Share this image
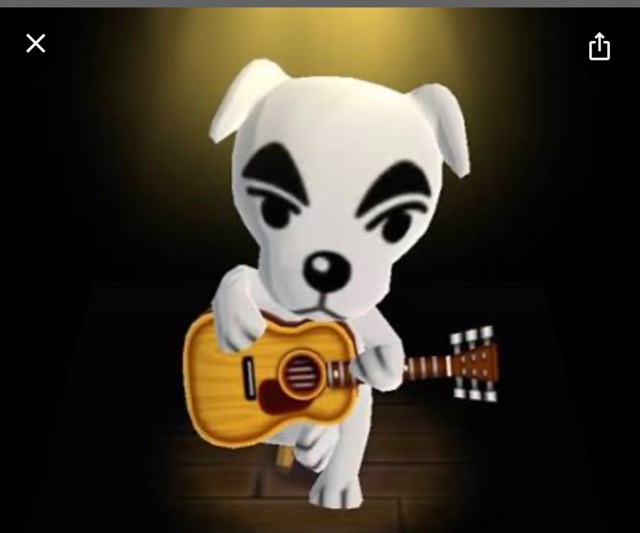640x533 pixels. 599,46
